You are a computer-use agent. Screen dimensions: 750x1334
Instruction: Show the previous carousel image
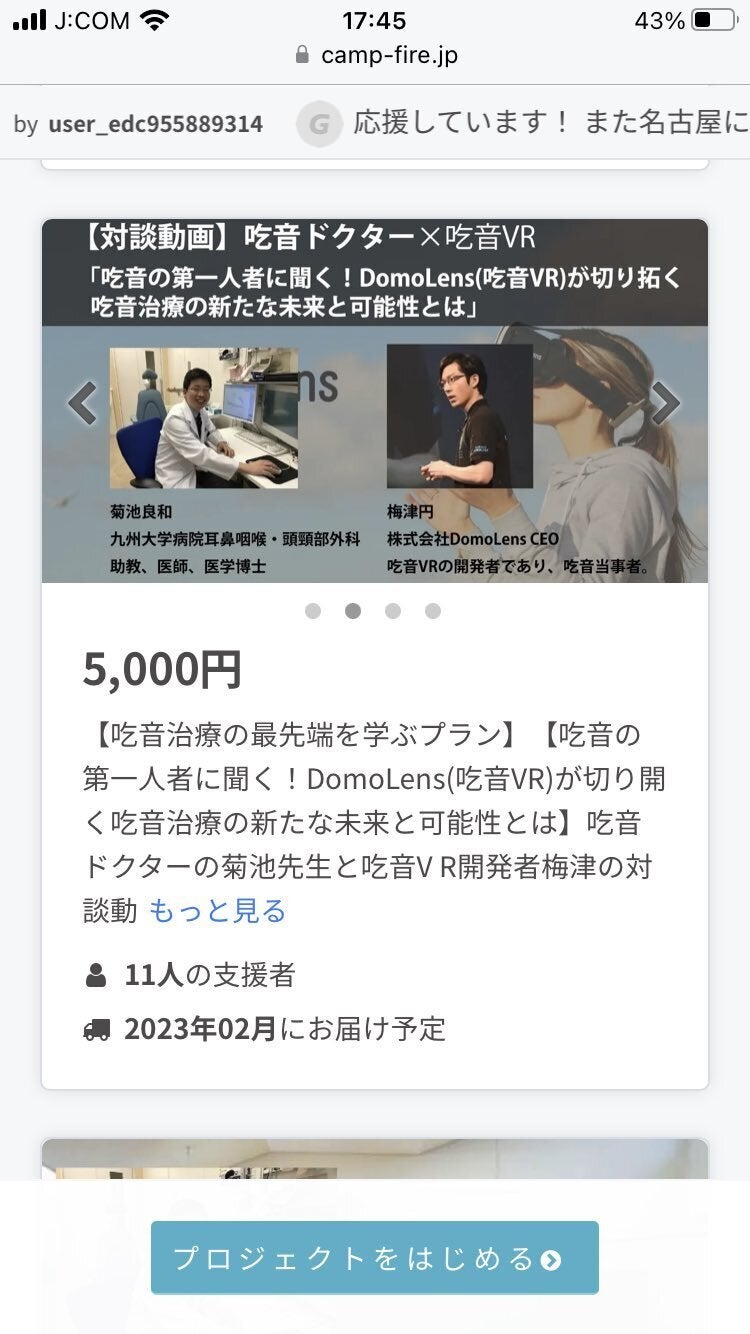(82, 403)
